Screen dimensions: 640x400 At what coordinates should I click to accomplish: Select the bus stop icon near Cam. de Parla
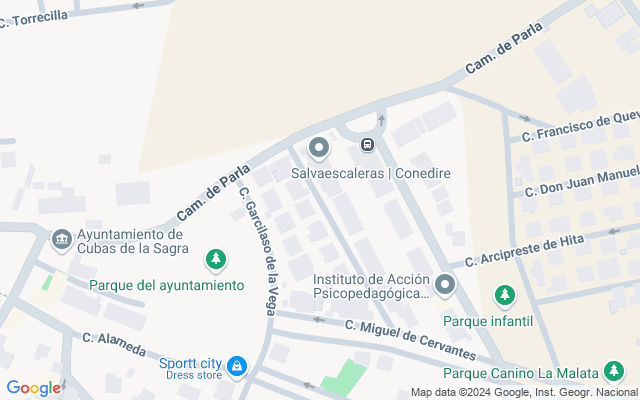(368, 146)
